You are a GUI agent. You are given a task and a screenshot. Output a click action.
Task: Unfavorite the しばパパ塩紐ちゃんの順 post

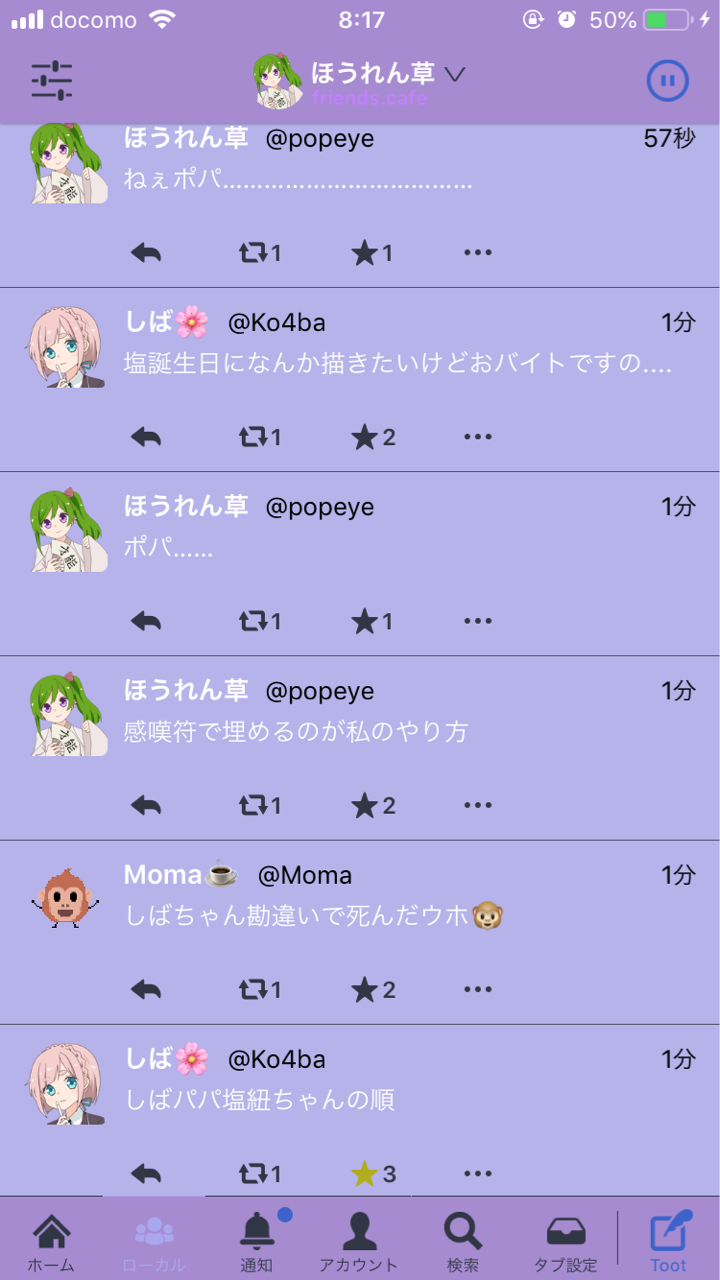point(373,1173)
